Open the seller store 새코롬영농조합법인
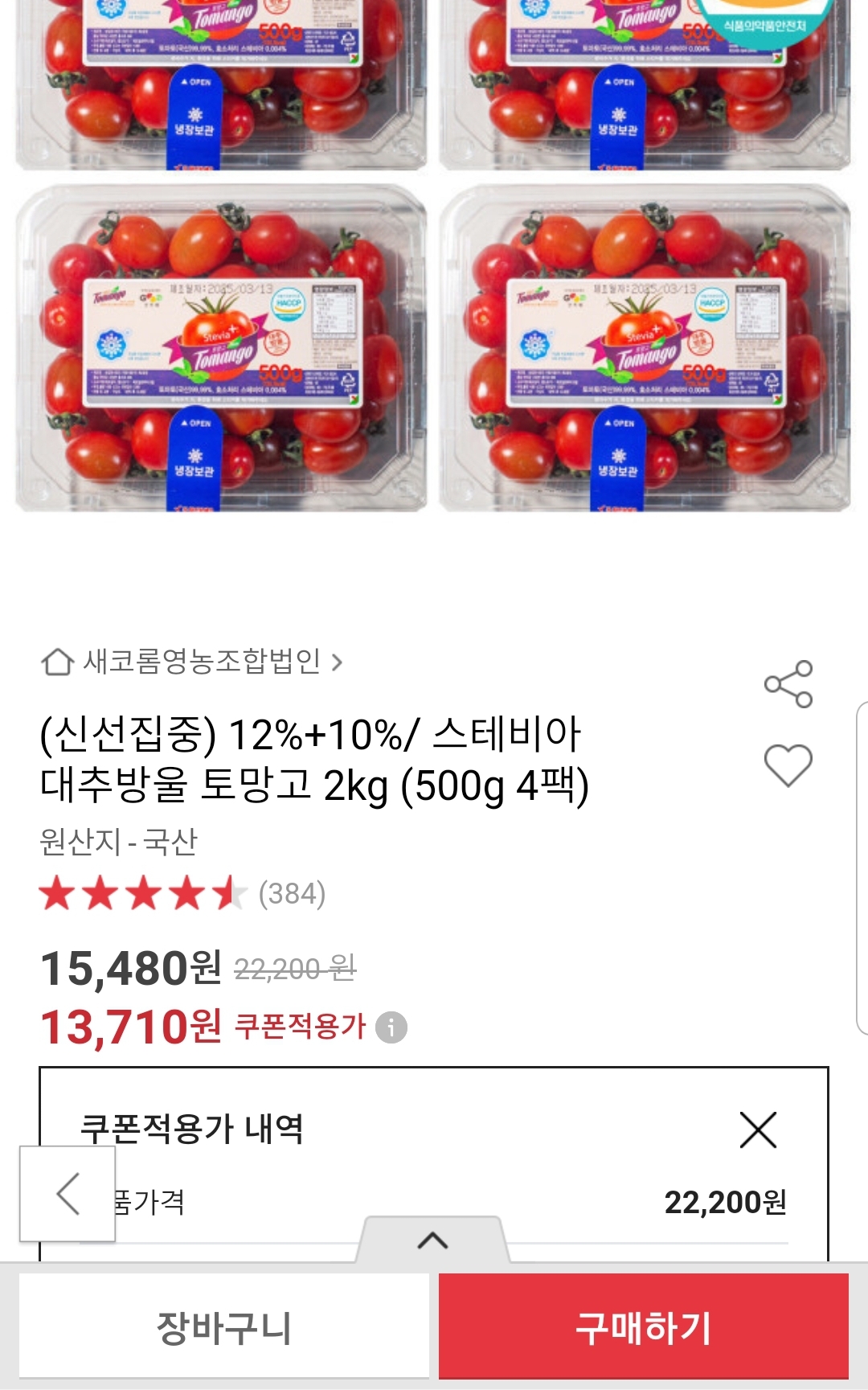Image resolution: width=868 pixels, height=1390 pixels. click(201, 662)
